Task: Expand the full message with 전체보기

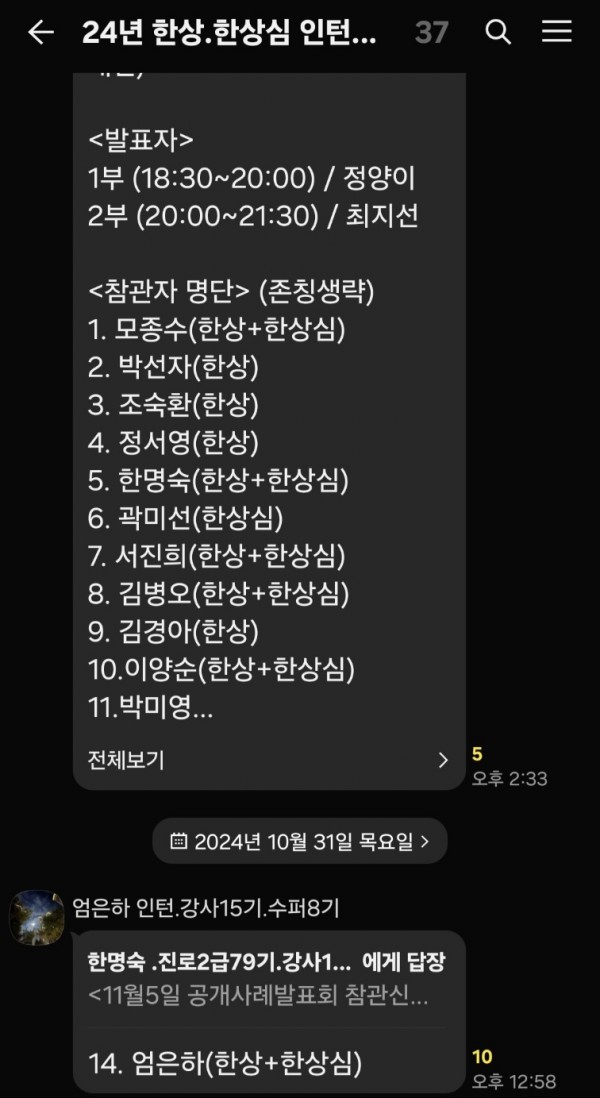Action: coord(268,760)
